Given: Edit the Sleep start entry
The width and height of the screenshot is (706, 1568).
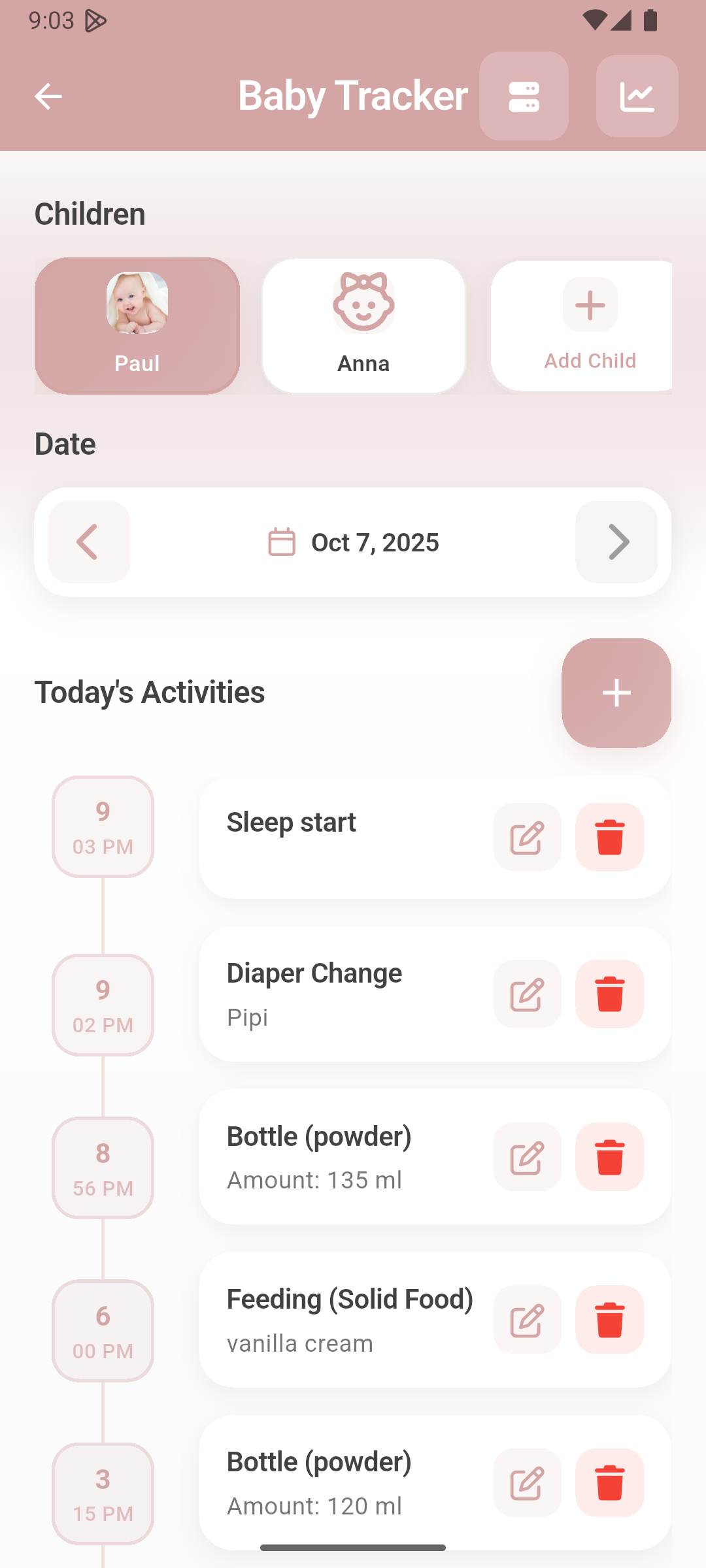Looking at the screenshot, I should 527,837.
